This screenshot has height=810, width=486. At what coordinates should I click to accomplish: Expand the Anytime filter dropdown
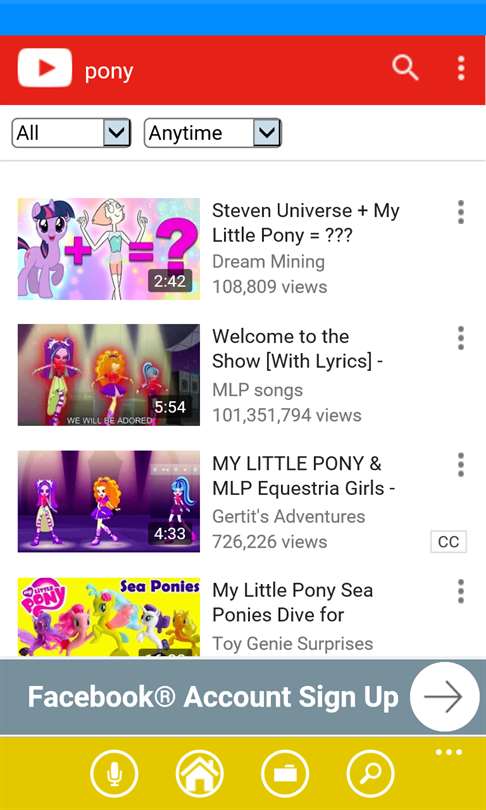213,133
